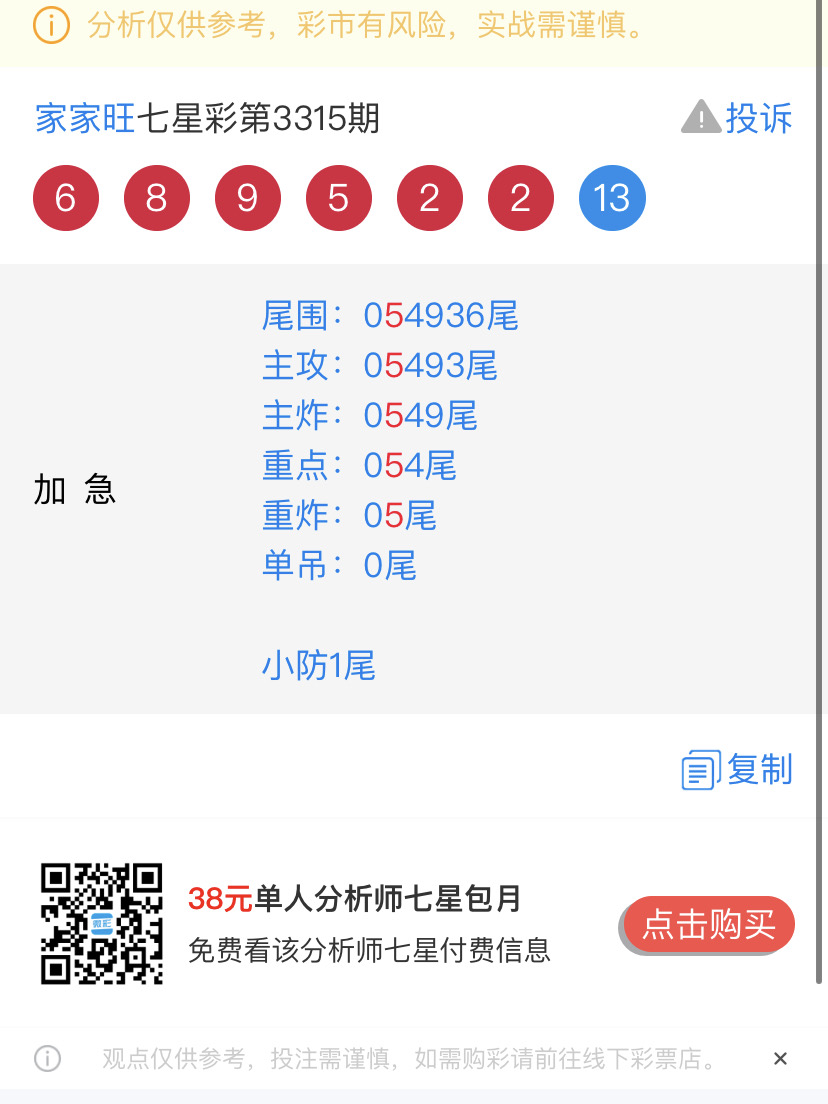Image resolution: width=828 pixels, height=1104 pixels.
Task: Click the info icon in the bottom disclaimer bar
Action: (x=46, y=1058)
